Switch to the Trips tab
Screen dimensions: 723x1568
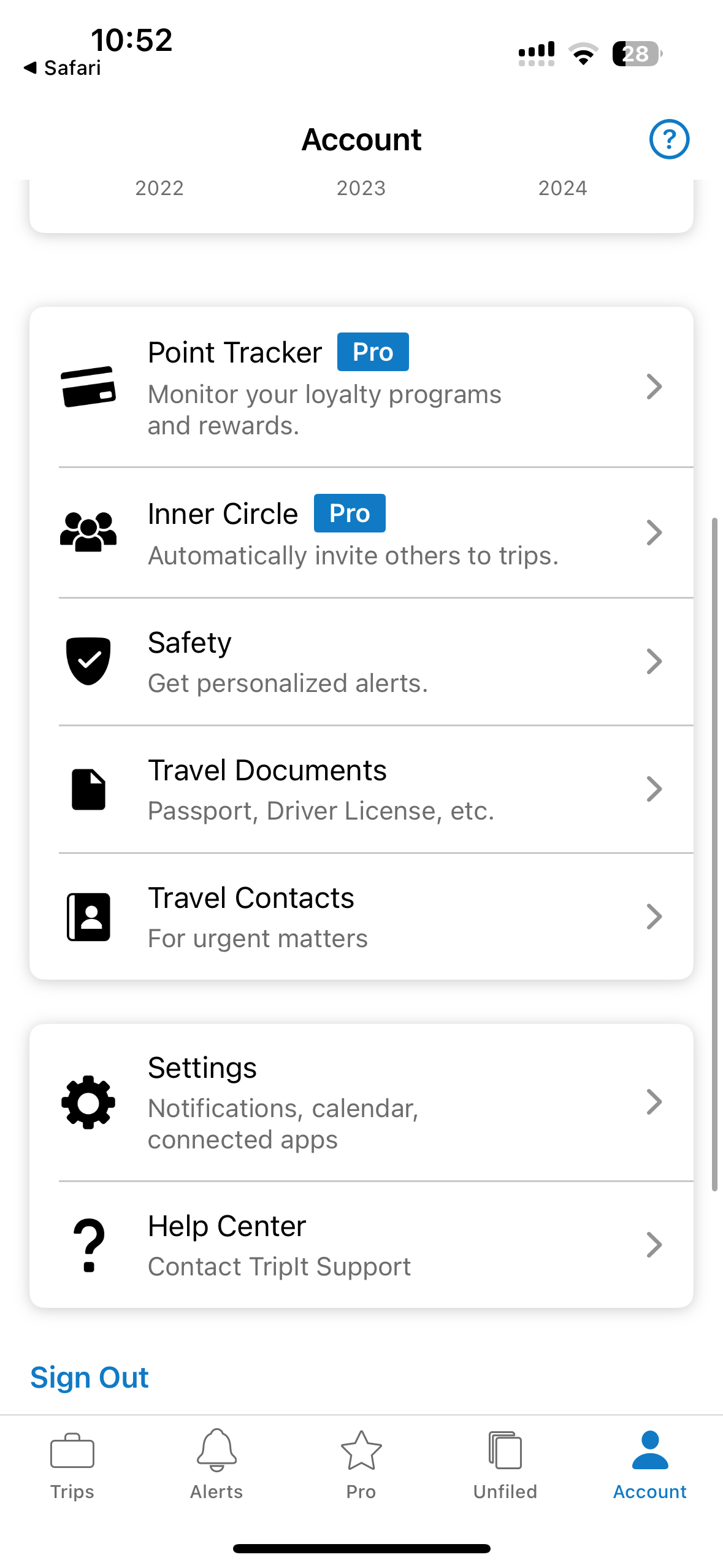tap(72, 1465)
